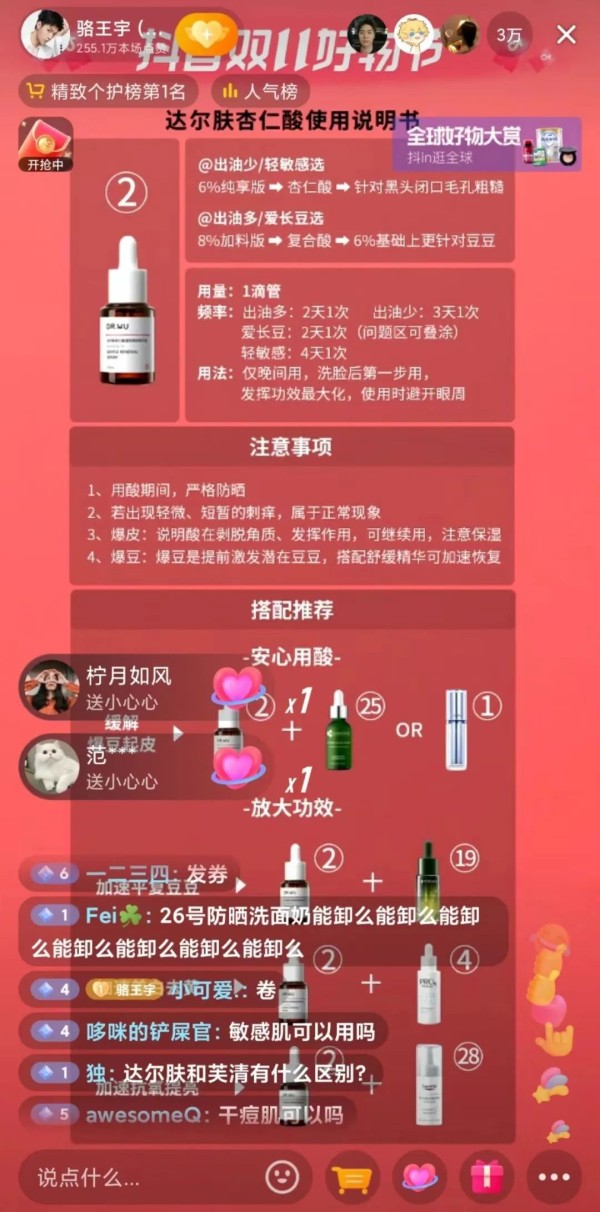The height and width of the screenshot is (1212, 600).
Task: Open the emoji picker
Action: tap(283, 1177)
